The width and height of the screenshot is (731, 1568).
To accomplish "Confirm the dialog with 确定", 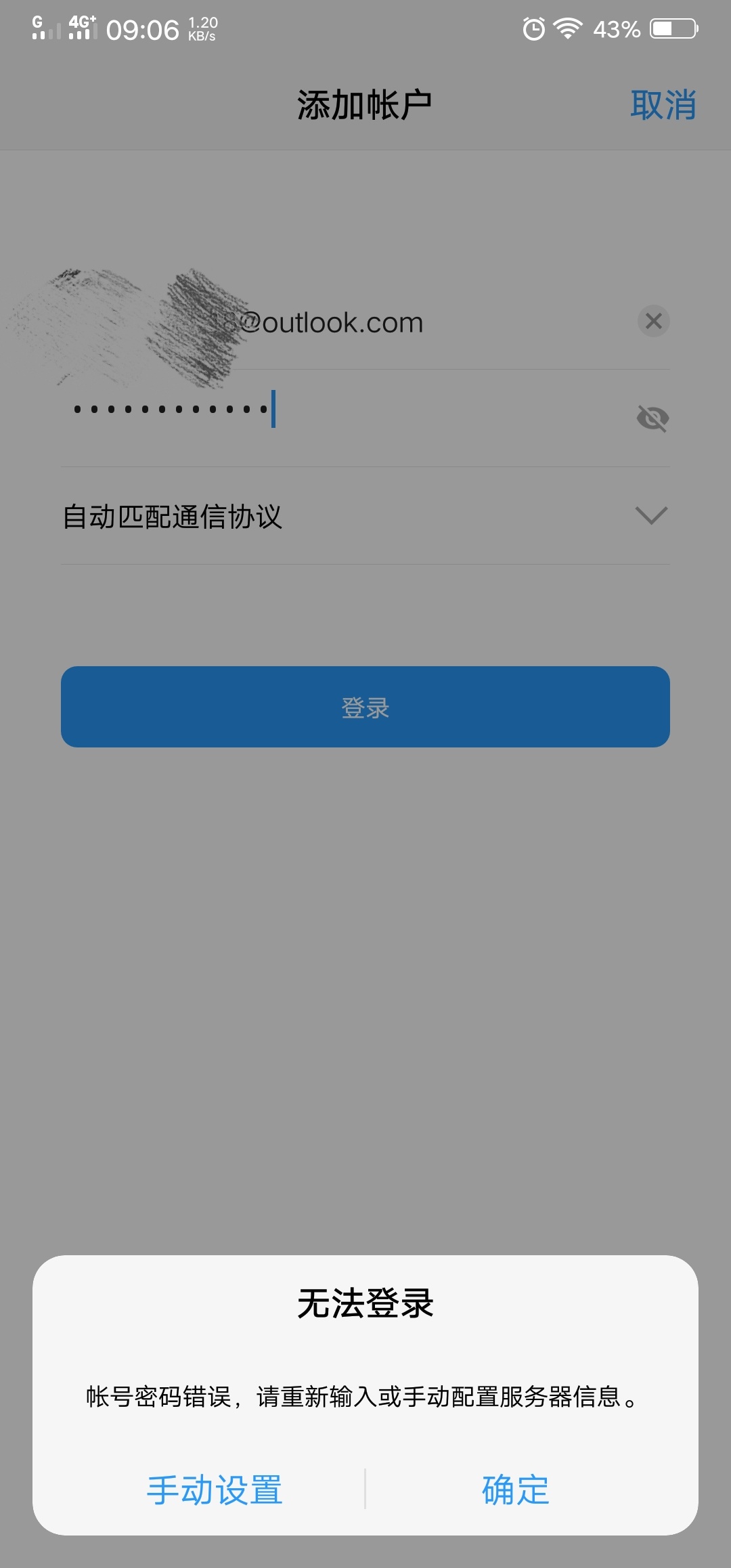I will tap(516, 1489).
